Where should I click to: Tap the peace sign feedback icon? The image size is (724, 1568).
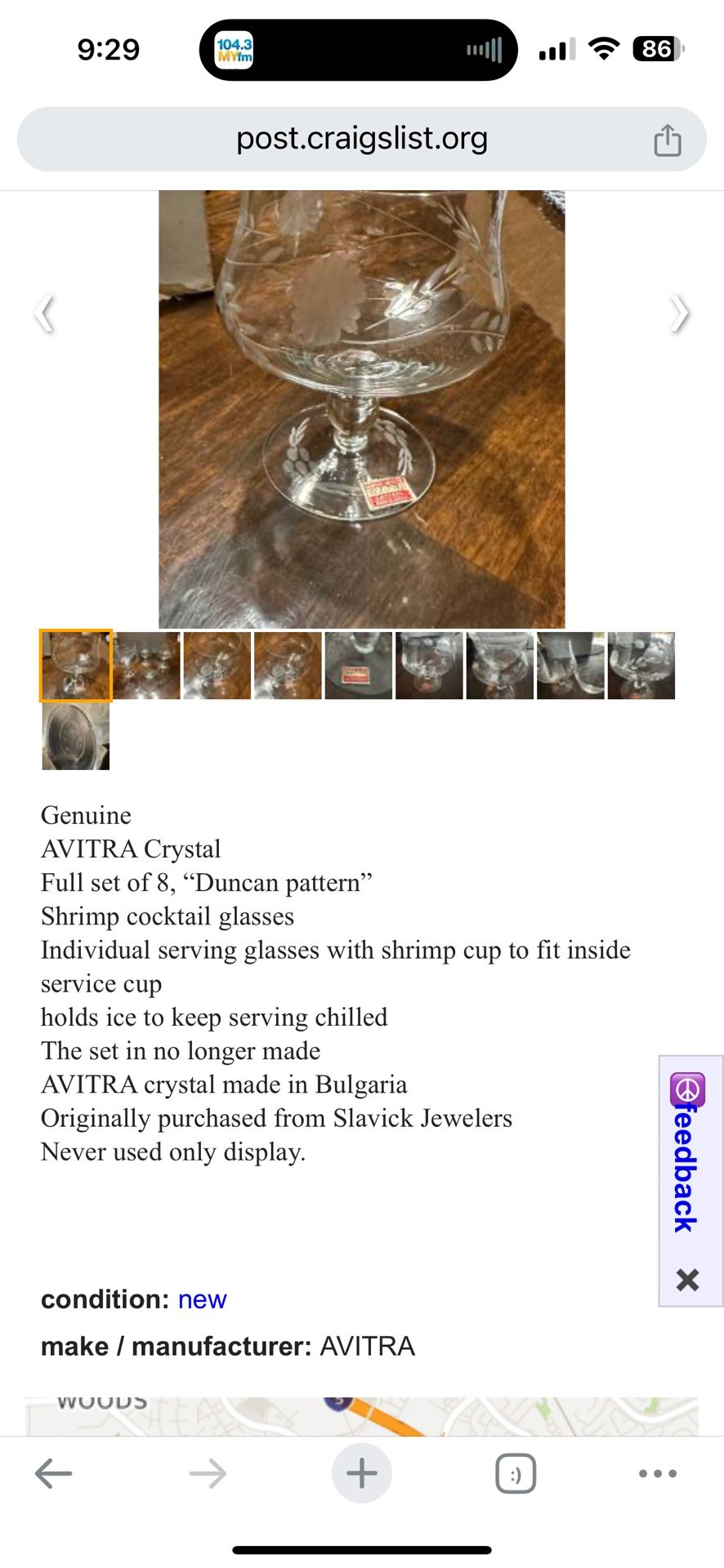point(688,1089)
